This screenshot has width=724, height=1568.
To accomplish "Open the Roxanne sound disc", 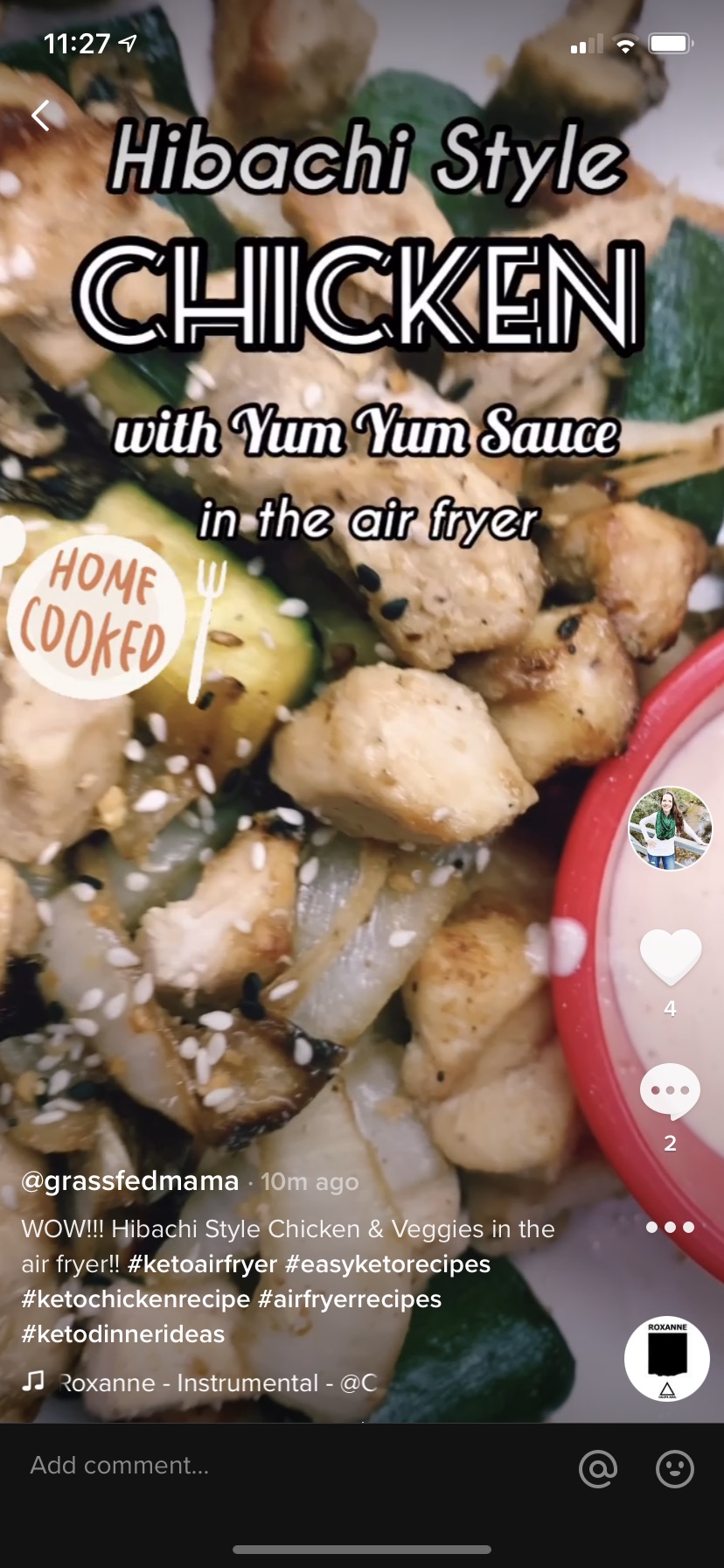I will click(667, 1359).
